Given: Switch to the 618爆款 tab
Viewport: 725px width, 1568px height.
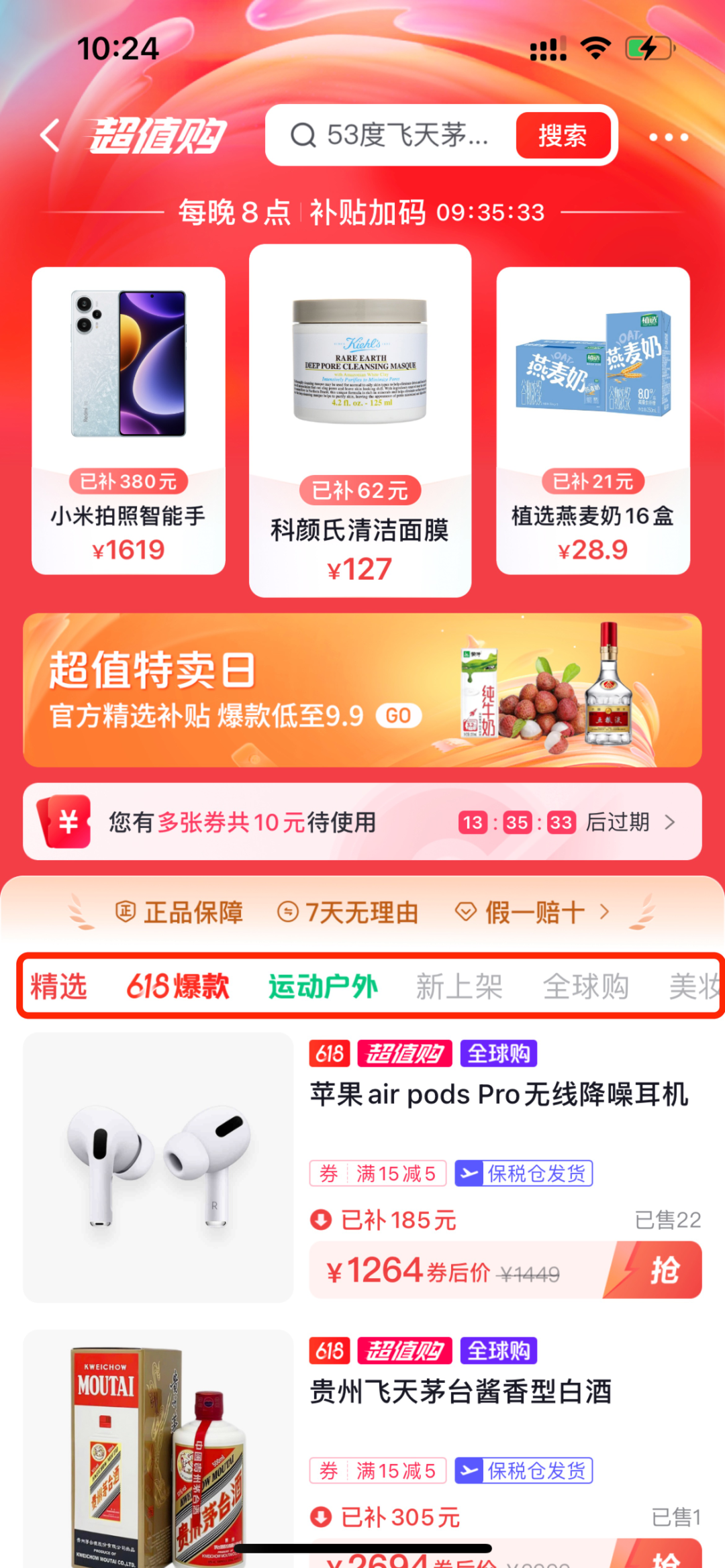Looking at the screenshot, I should tap(178, 986).
